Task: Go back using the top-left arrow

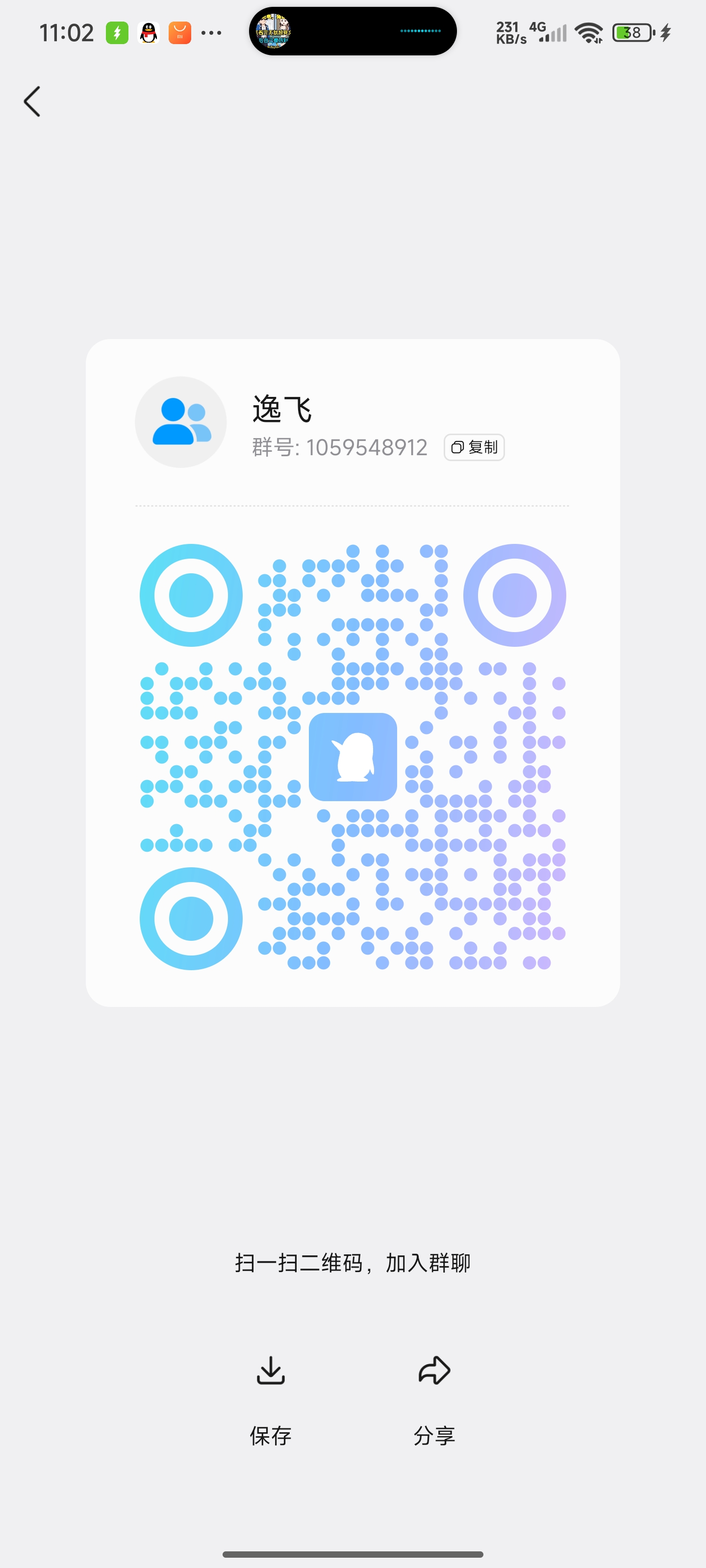Action: coord(32,101)
